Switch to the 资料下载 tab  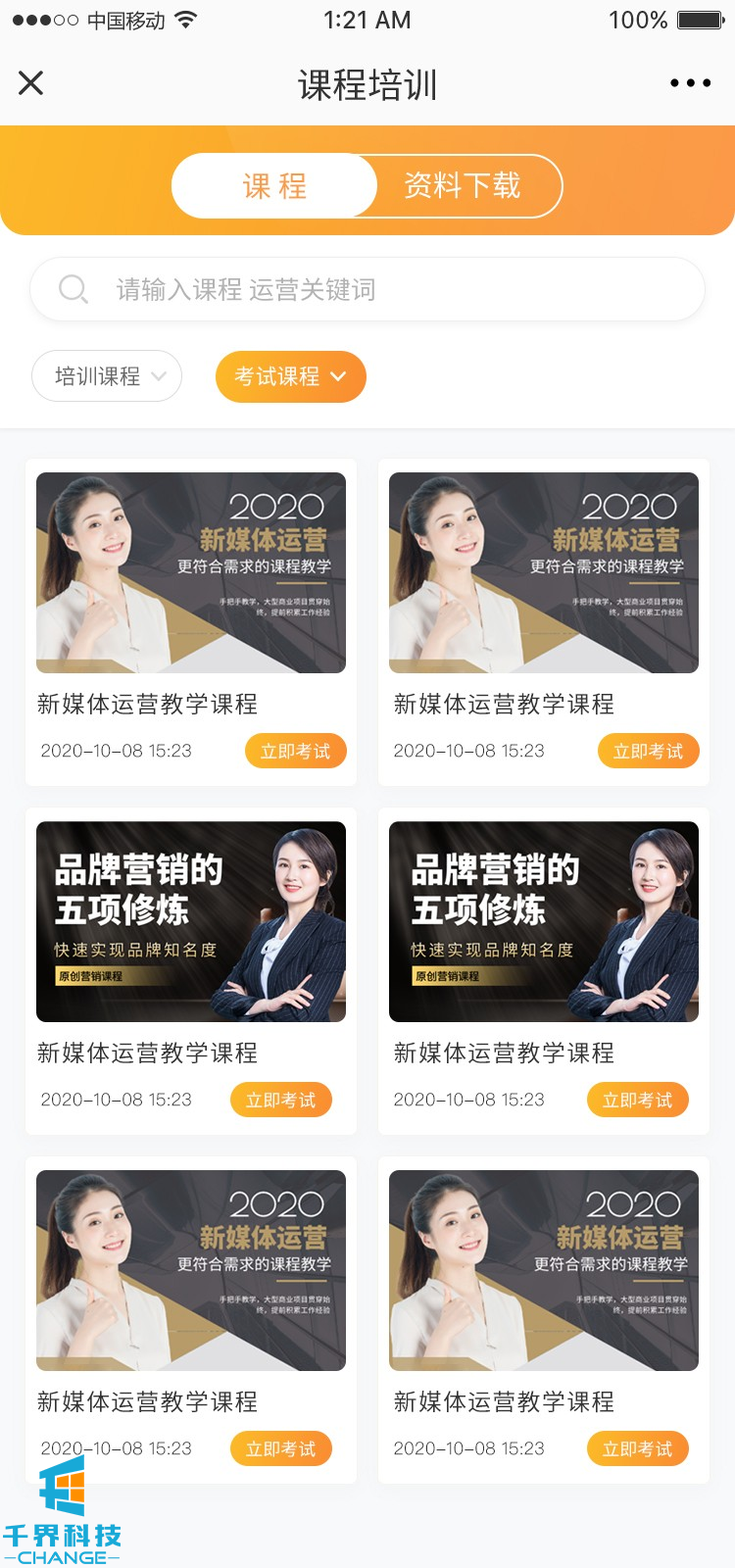point(463,185)
